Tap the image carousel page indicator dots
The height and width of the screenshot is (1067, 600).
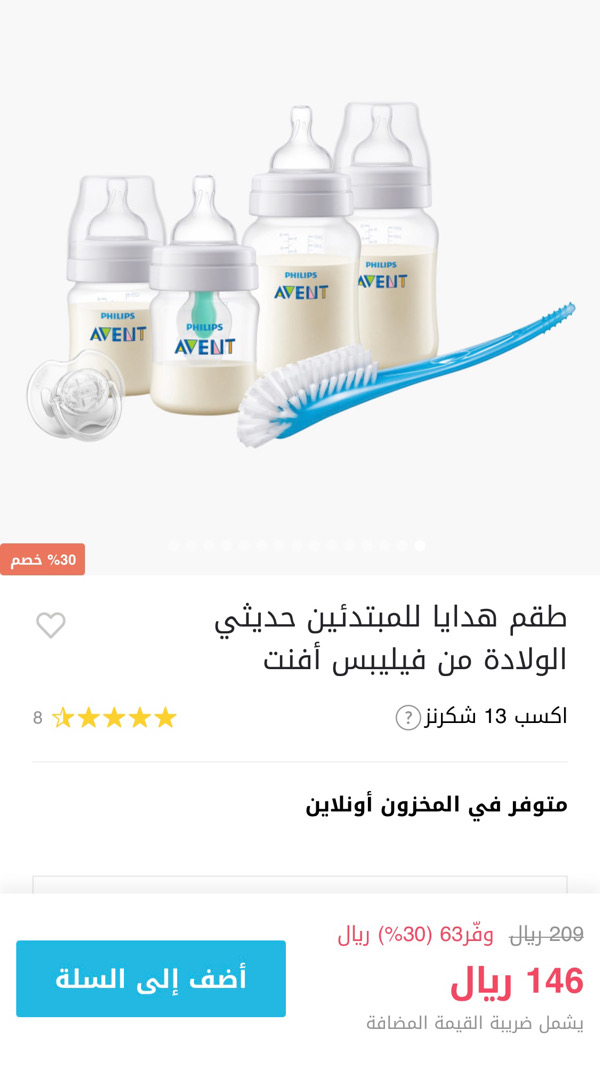click(x=297, y=545)
